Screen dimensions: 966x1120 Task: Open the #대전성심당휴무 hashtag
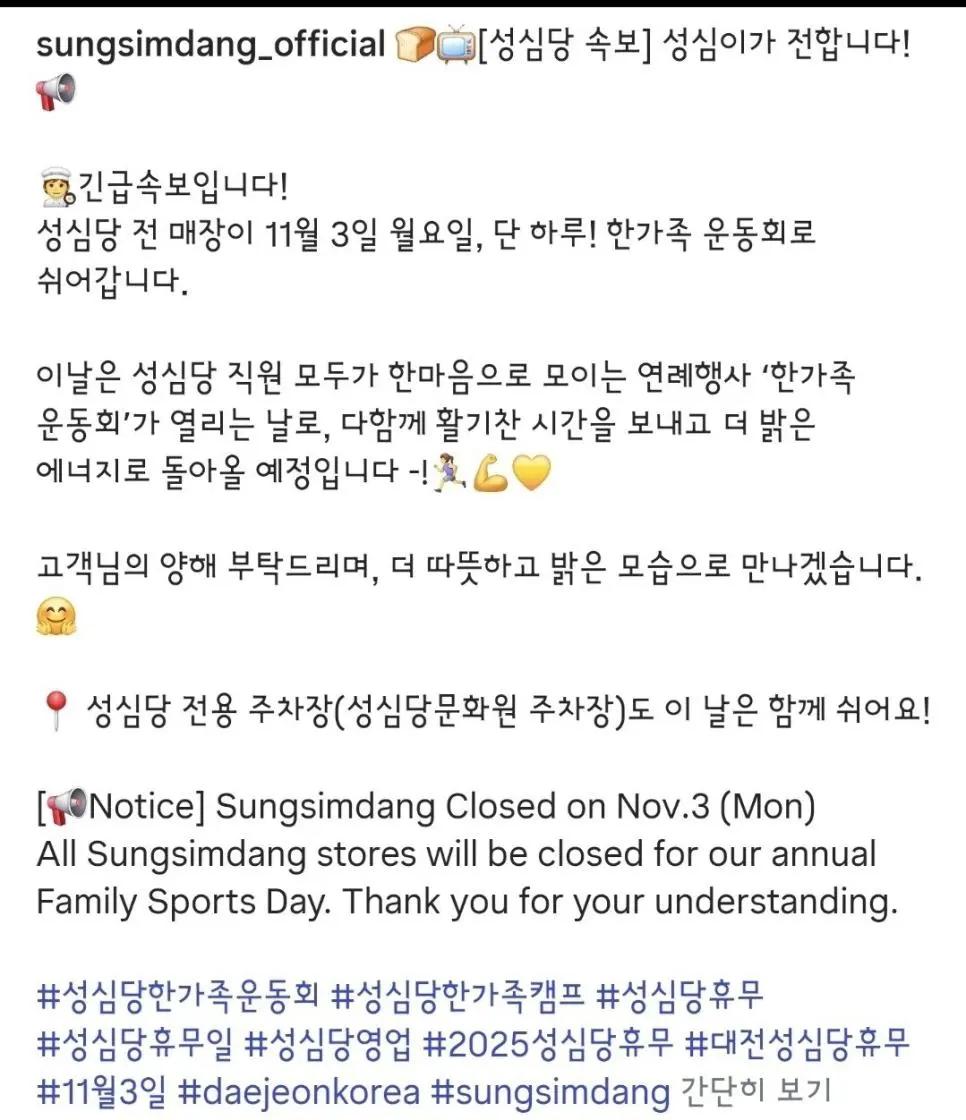point(797,1043)
